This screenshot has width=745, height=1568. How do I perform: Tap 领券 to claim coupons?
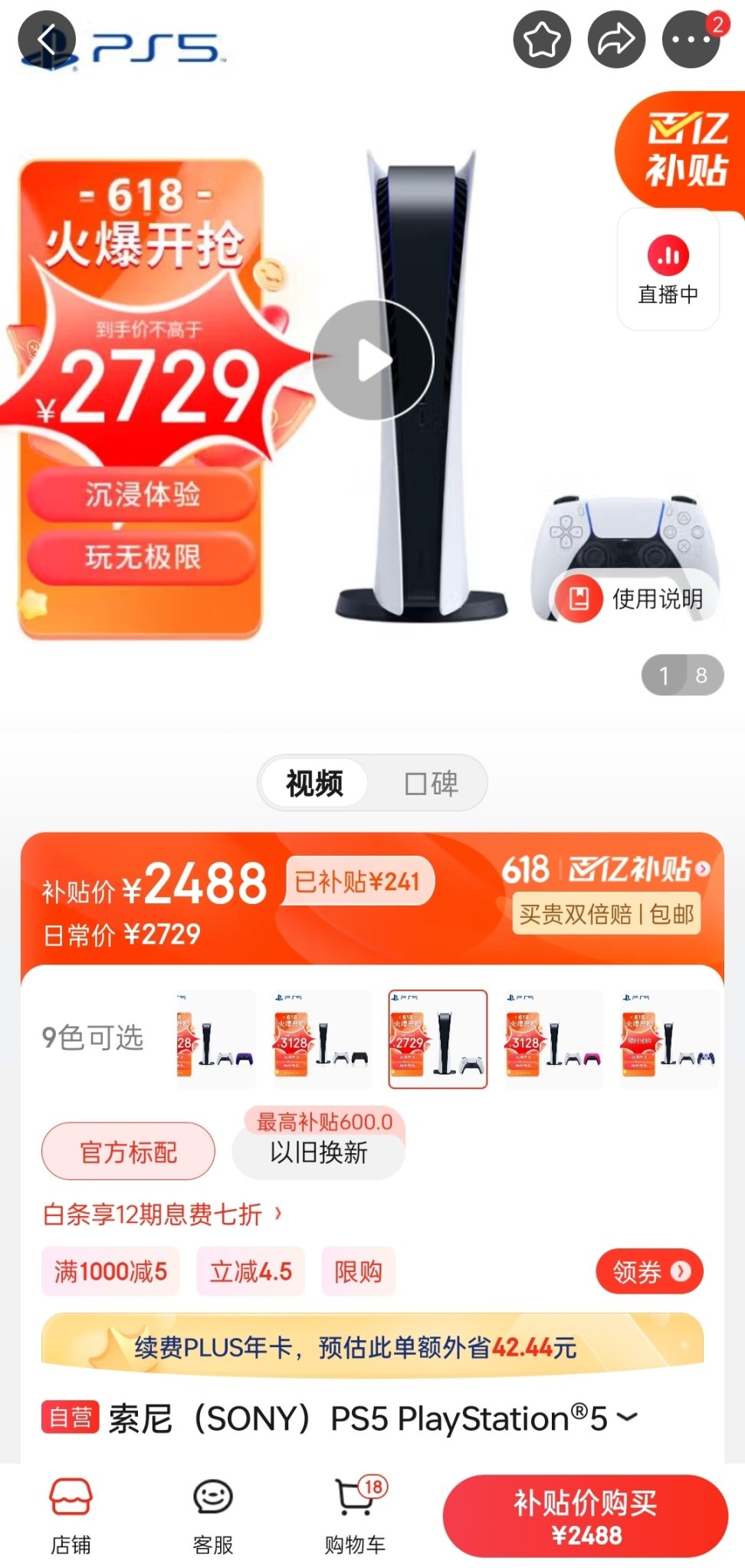649,1271
